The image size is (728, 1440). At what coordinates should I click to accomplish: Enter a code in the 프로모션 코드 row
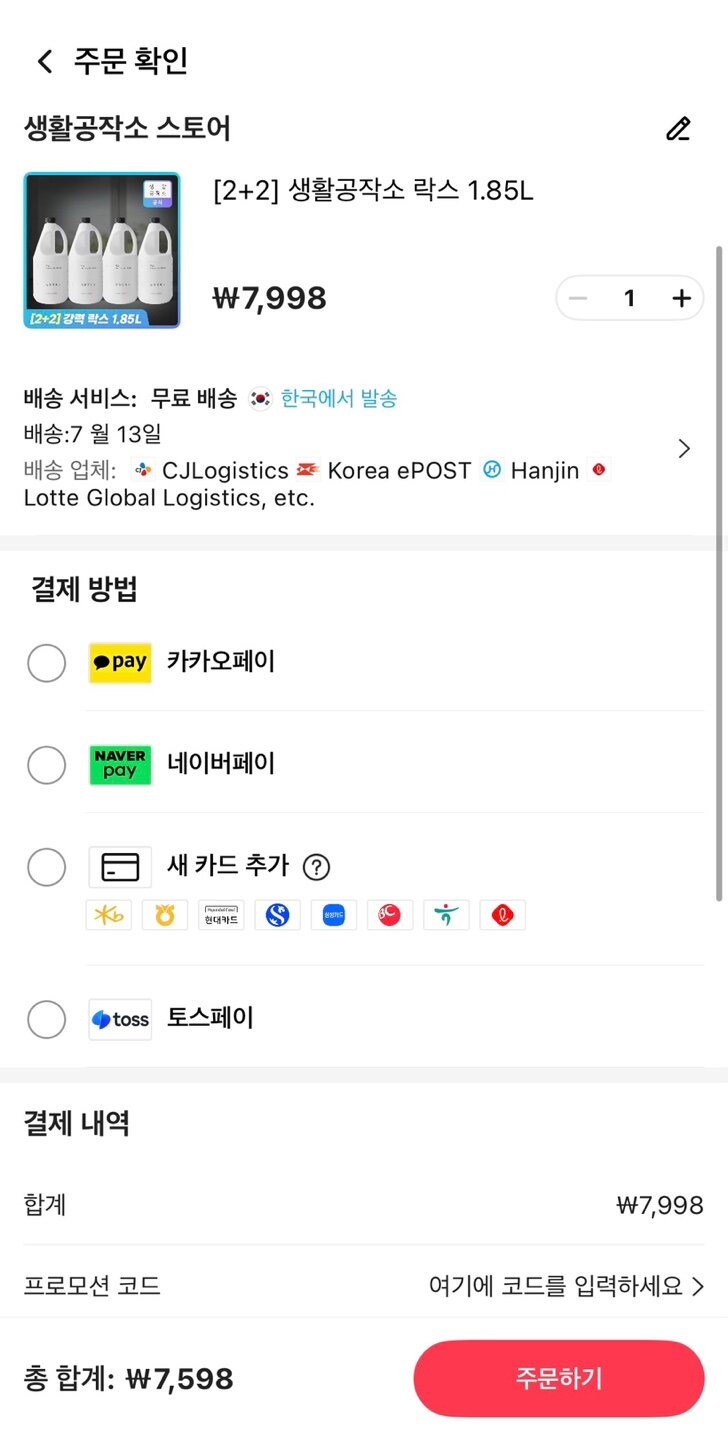pyautogui.click(x=364, y=1285)
